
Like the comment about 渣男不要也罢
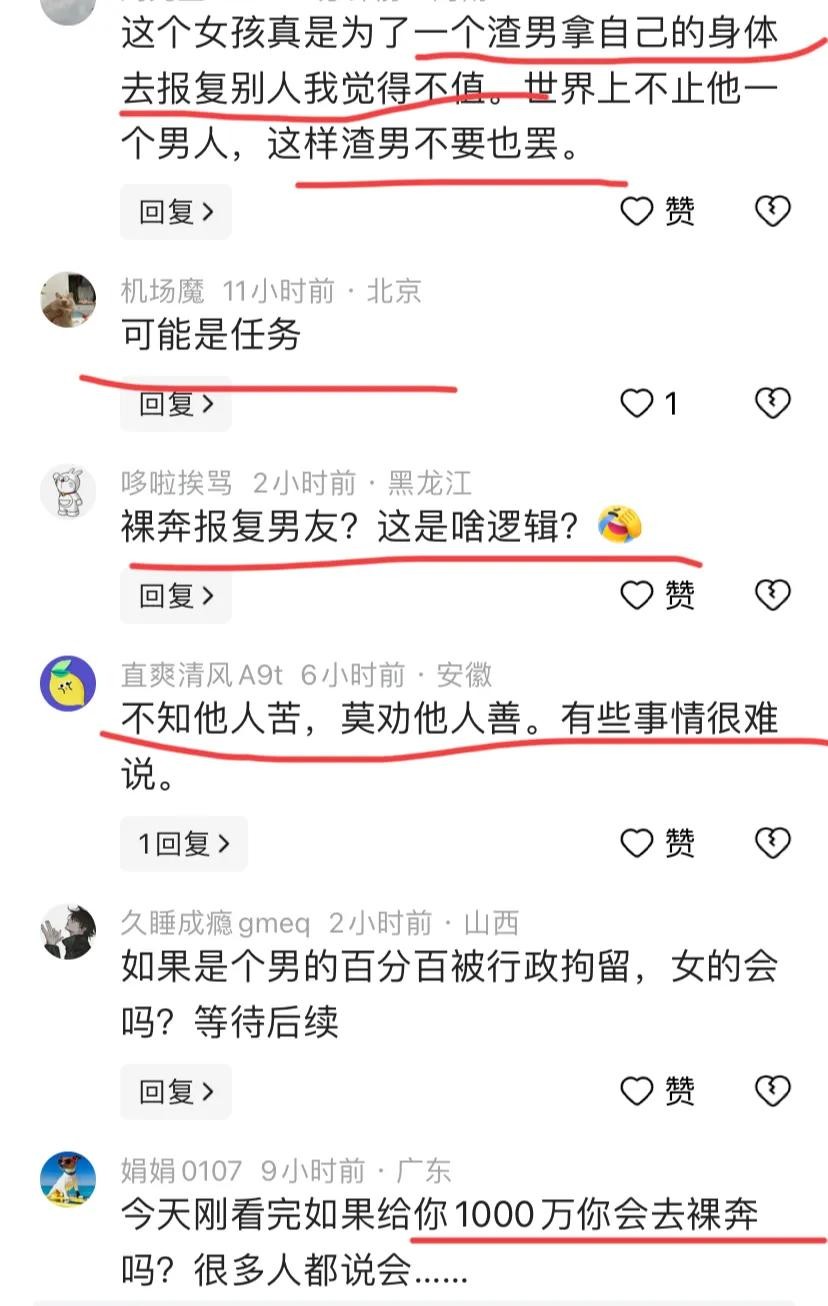pyautogui.click(x=638, y=212)
